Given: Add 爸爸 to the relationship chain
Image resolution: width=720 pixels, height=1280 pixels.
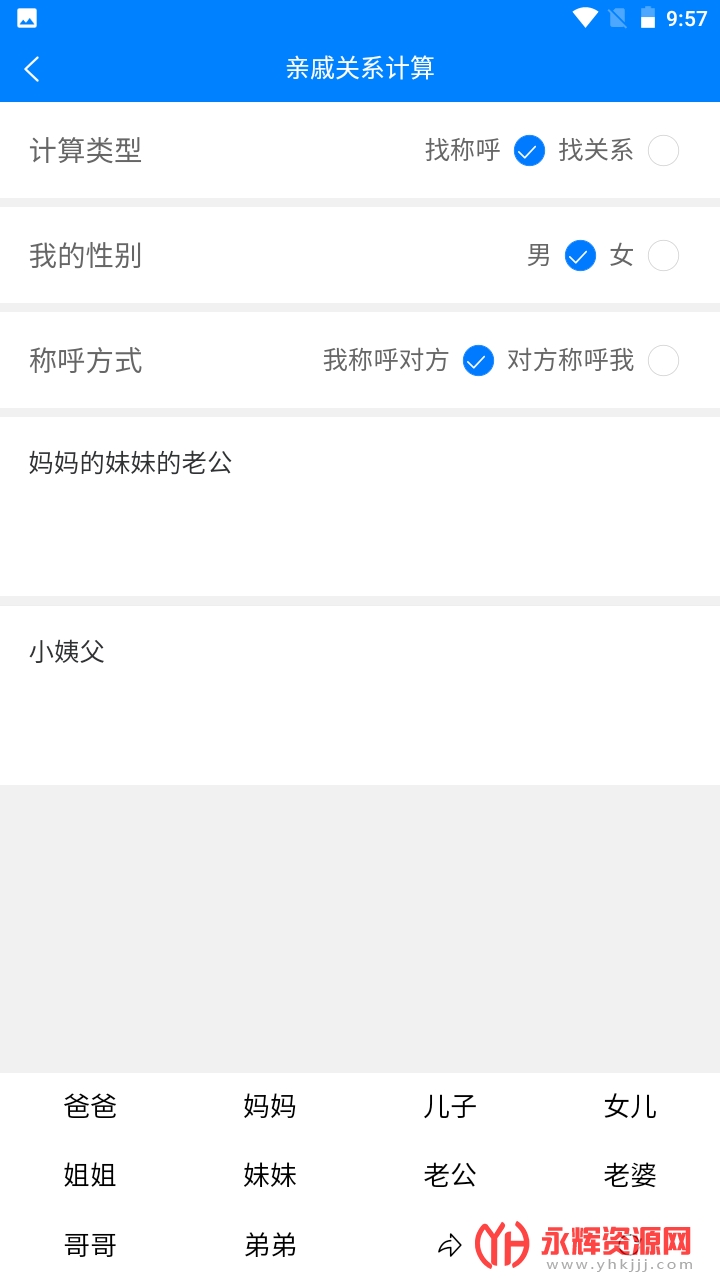Looking at the screenshot, I should point(90,1106).
